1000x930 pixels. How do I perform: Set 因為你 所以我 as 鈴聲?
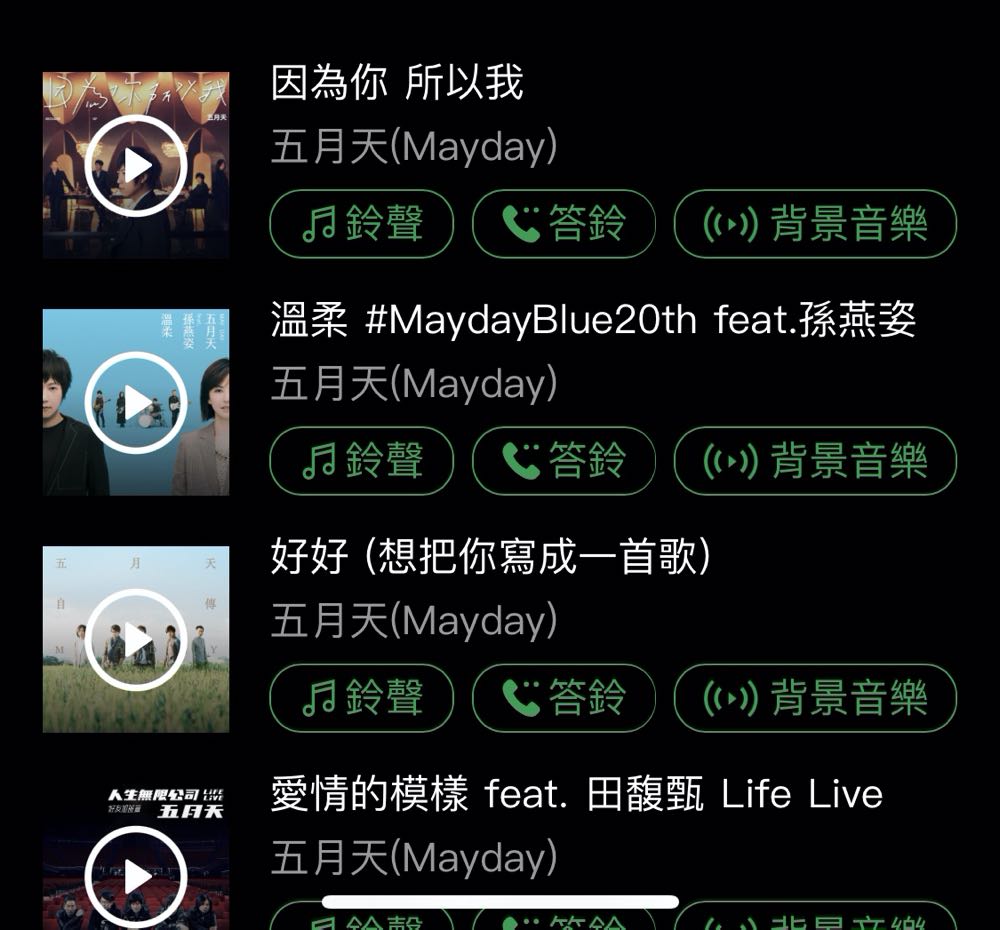[362, 224]
